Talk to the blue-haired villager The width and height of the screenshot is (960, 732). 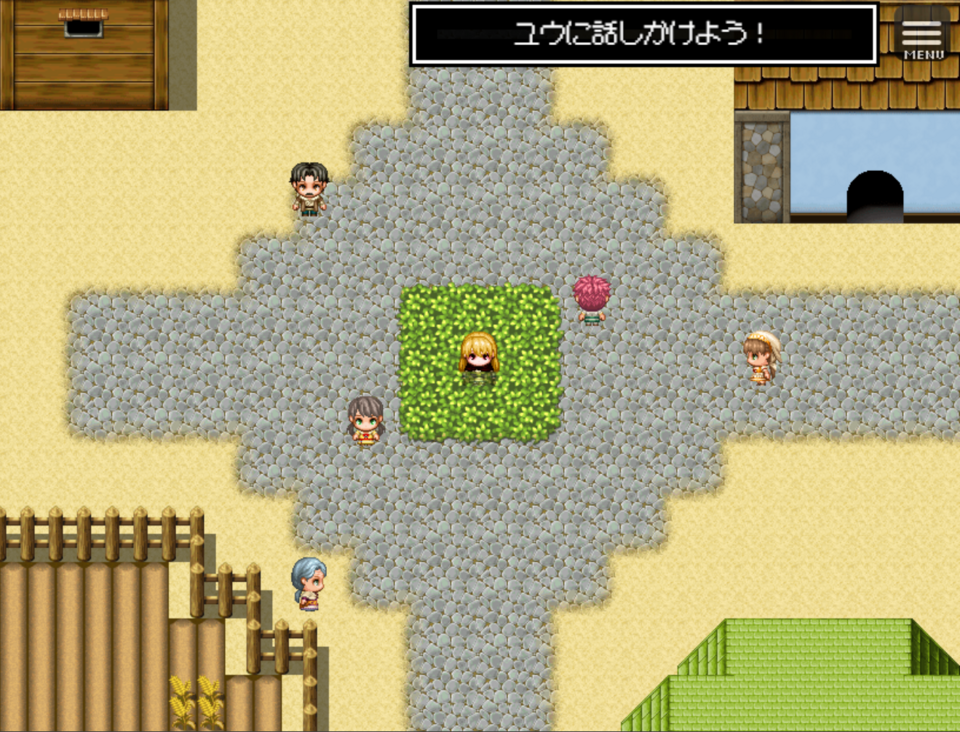(x=308, y=584)
